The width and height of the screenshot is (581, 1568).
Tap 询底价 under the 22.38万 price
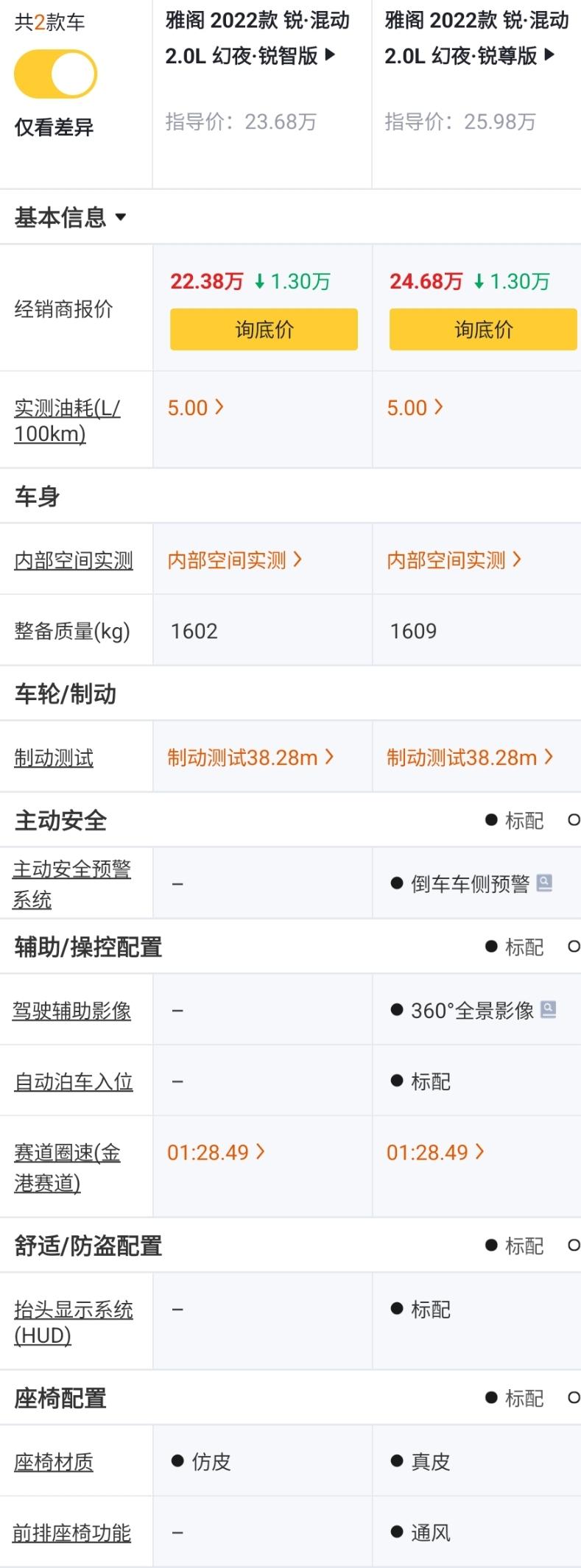264,329
